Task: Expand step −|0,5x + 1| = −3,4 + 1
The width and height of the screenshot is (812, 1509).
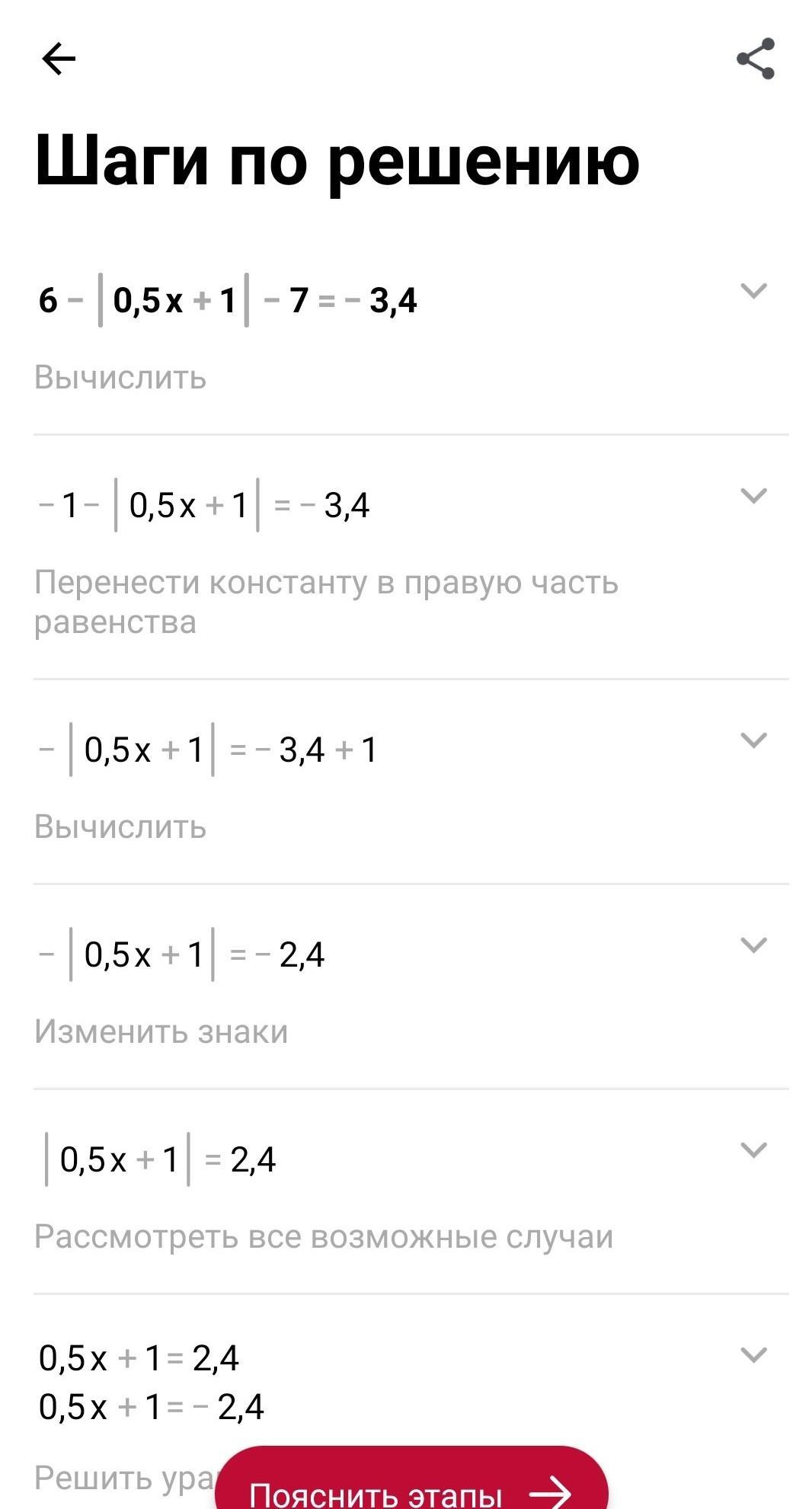Action: (753, 740)
